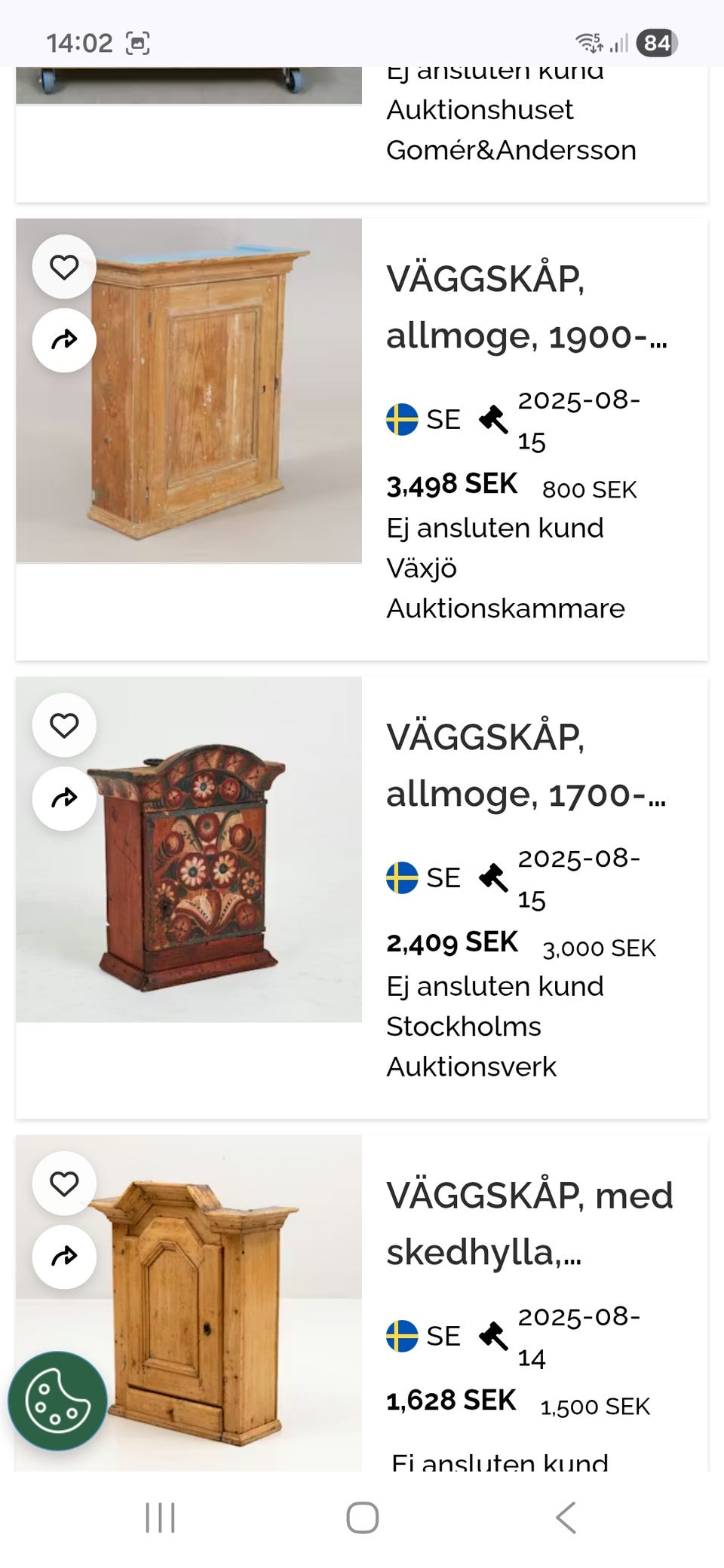
Task: Share the VÄGGSKÅP allmoge 1900-tal listing
Action: pos(64,340)
